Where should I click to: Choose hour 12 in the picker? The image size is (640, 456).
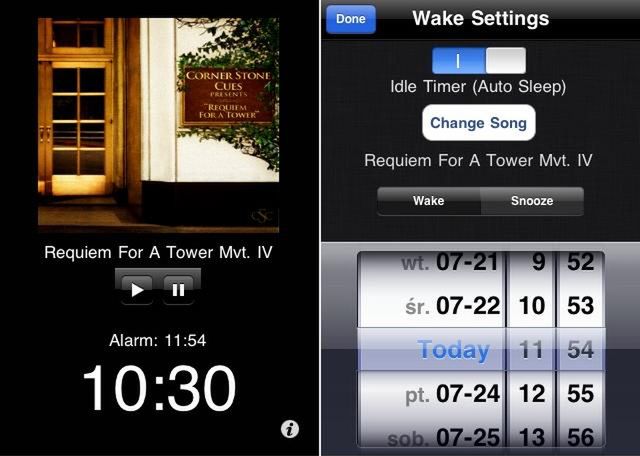coord(531,395)
